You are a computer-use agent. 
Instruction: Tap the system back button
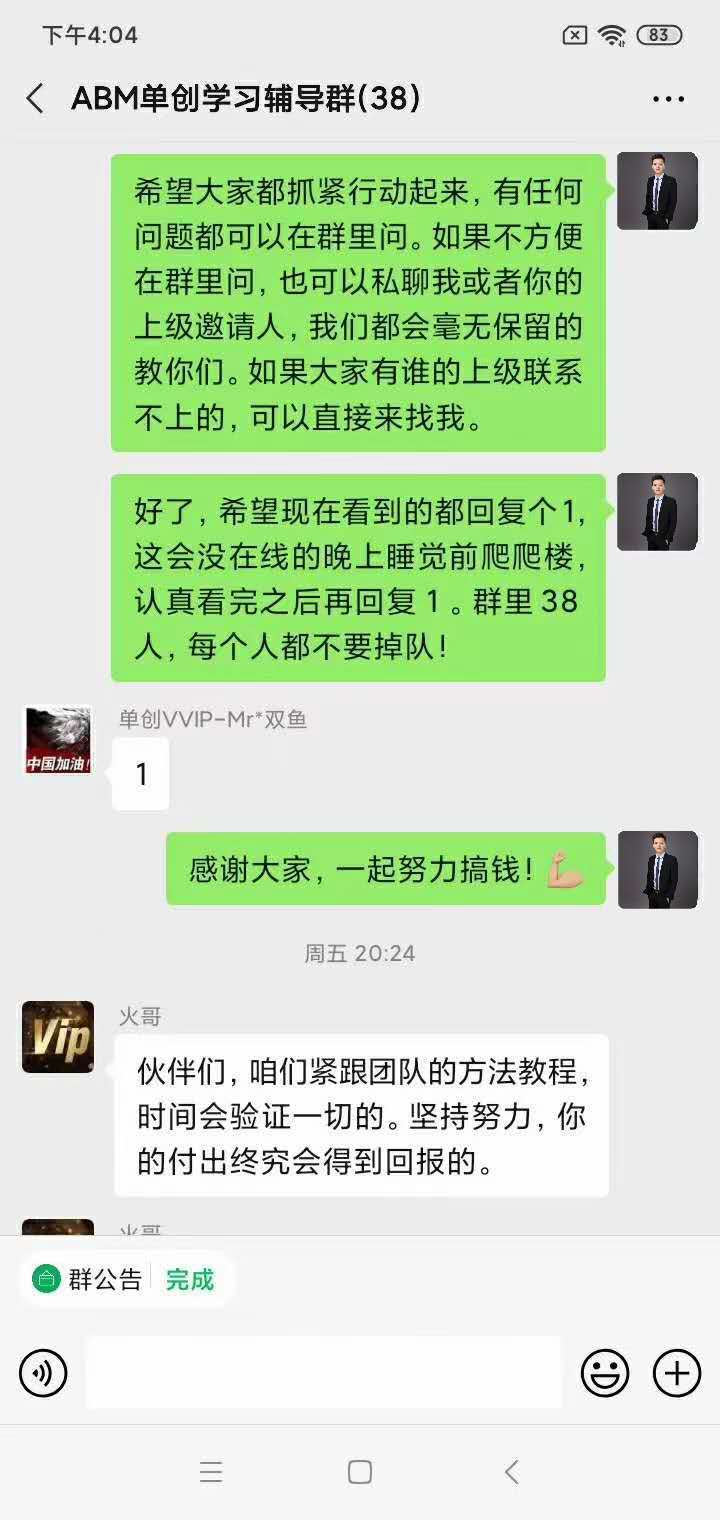pos(511,1472)
